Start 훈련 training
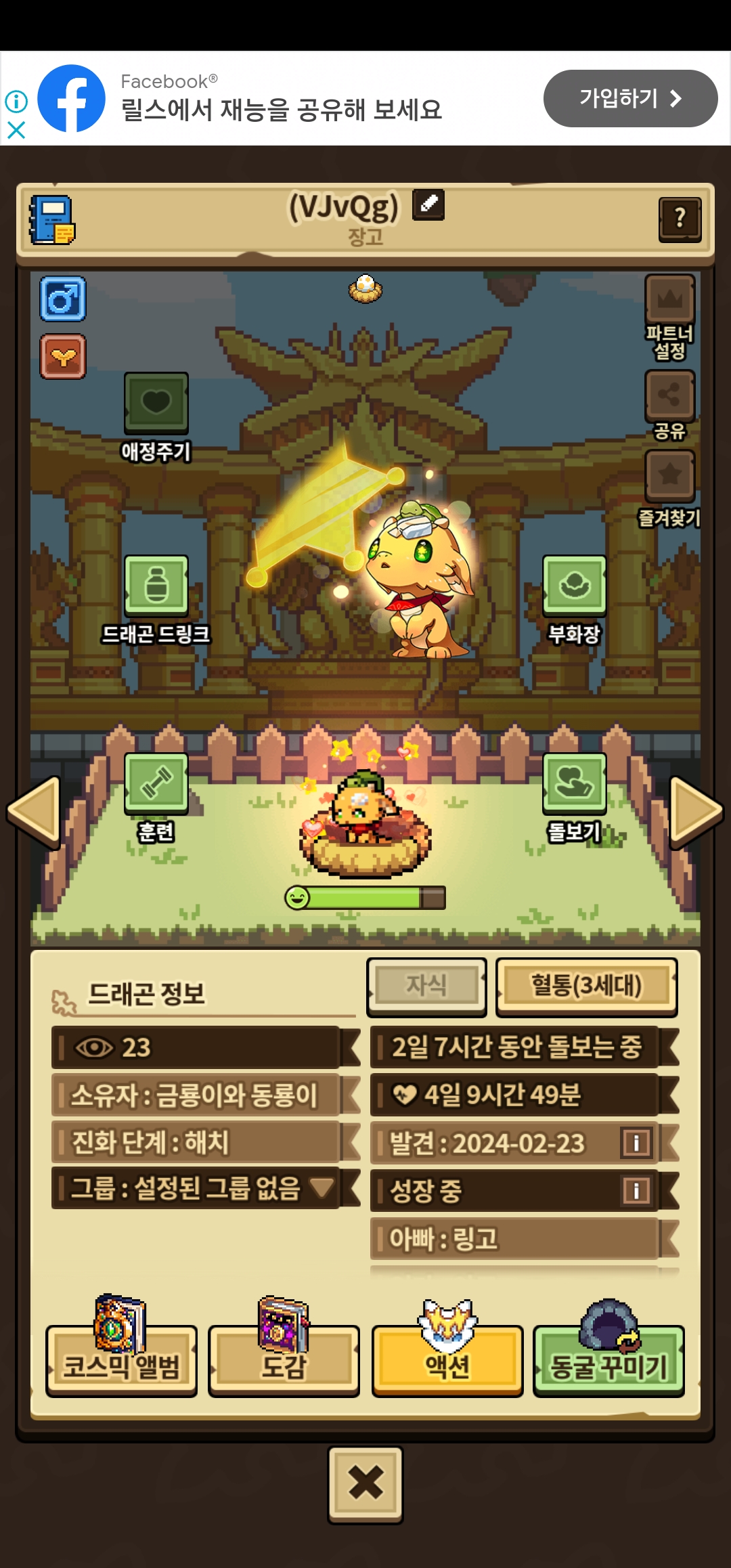 click(x=156, y=783)
